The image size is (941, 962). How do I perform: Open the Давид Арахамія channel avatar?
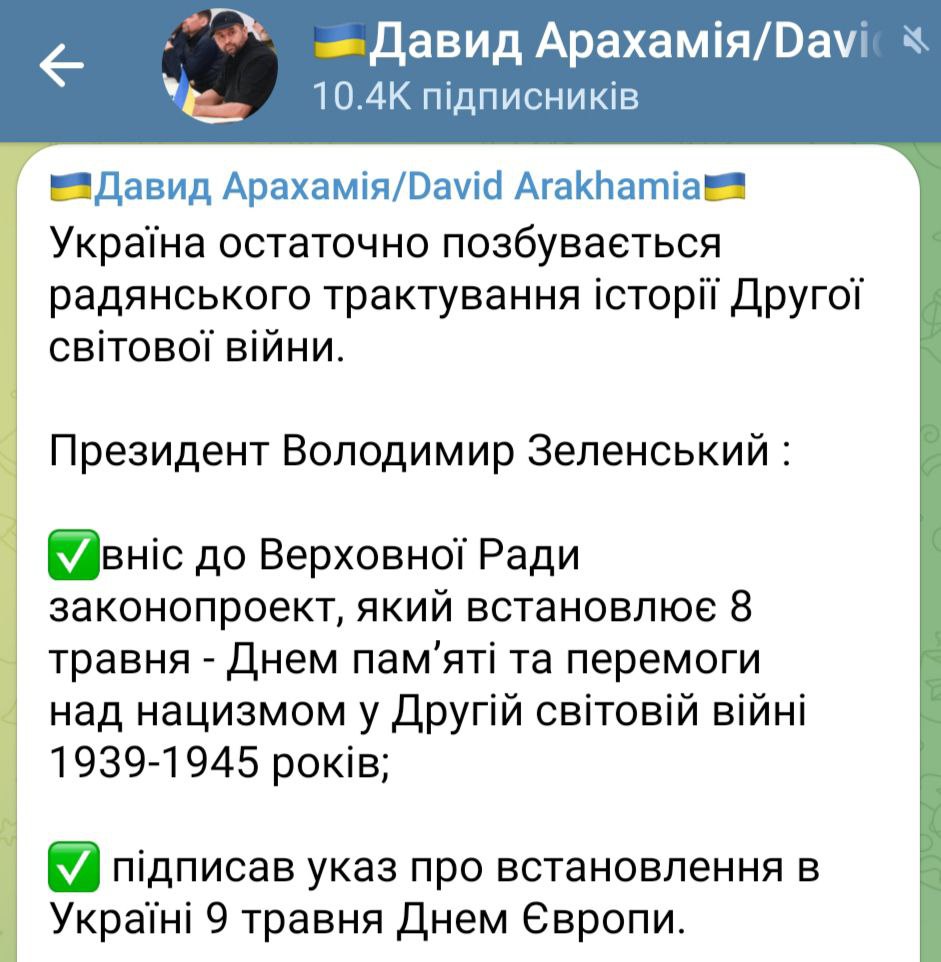point(220,66)
